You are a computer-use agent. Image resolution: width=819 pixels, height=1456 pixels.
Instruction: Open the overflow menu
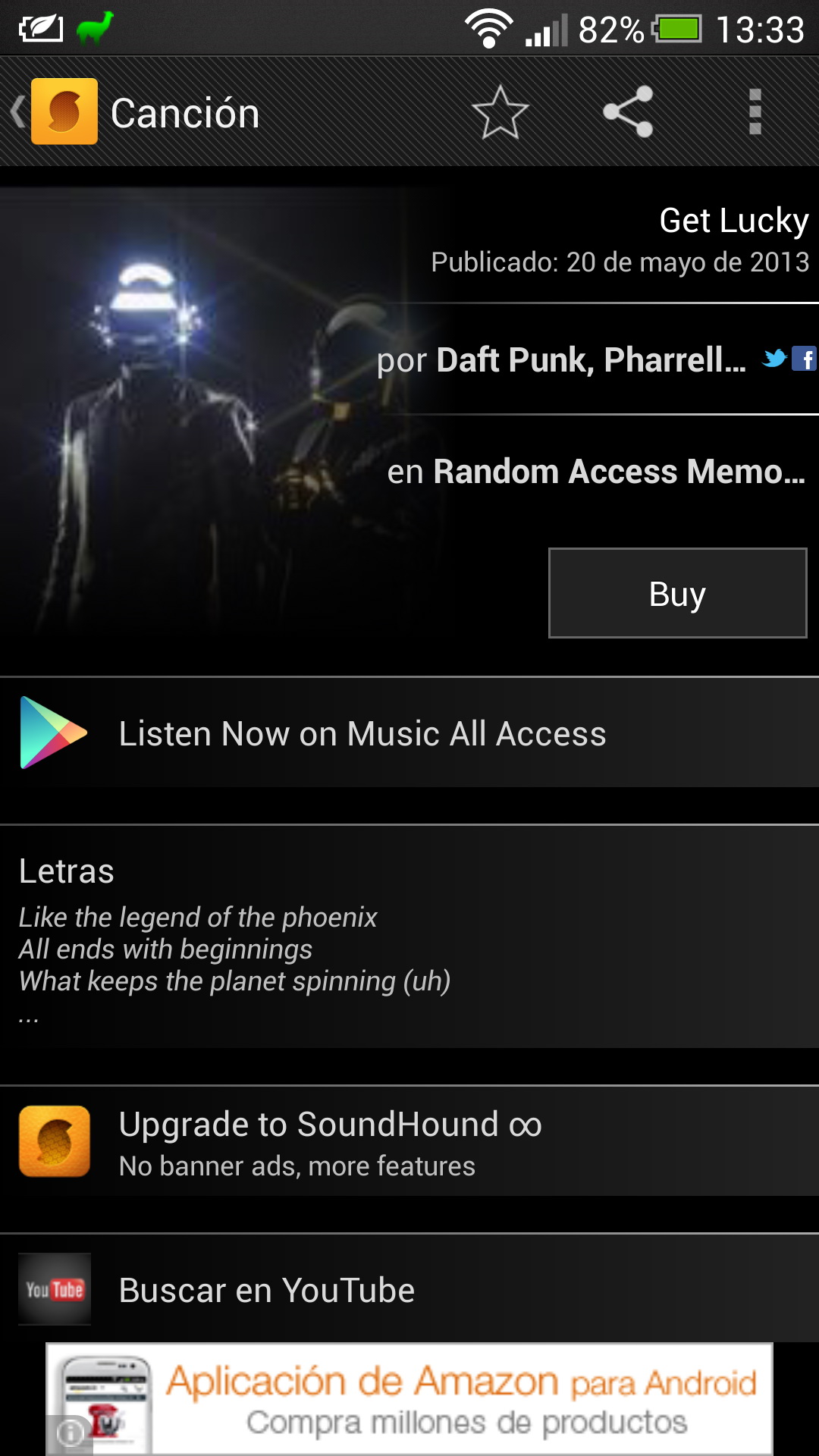[755, 112]
